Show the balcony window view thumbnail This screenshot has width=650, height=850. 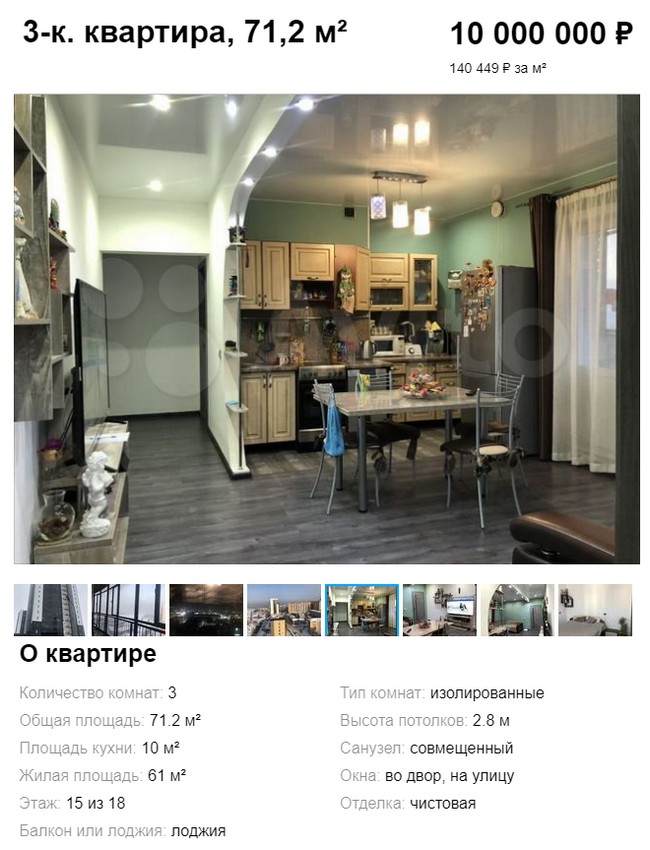point(128,610)
